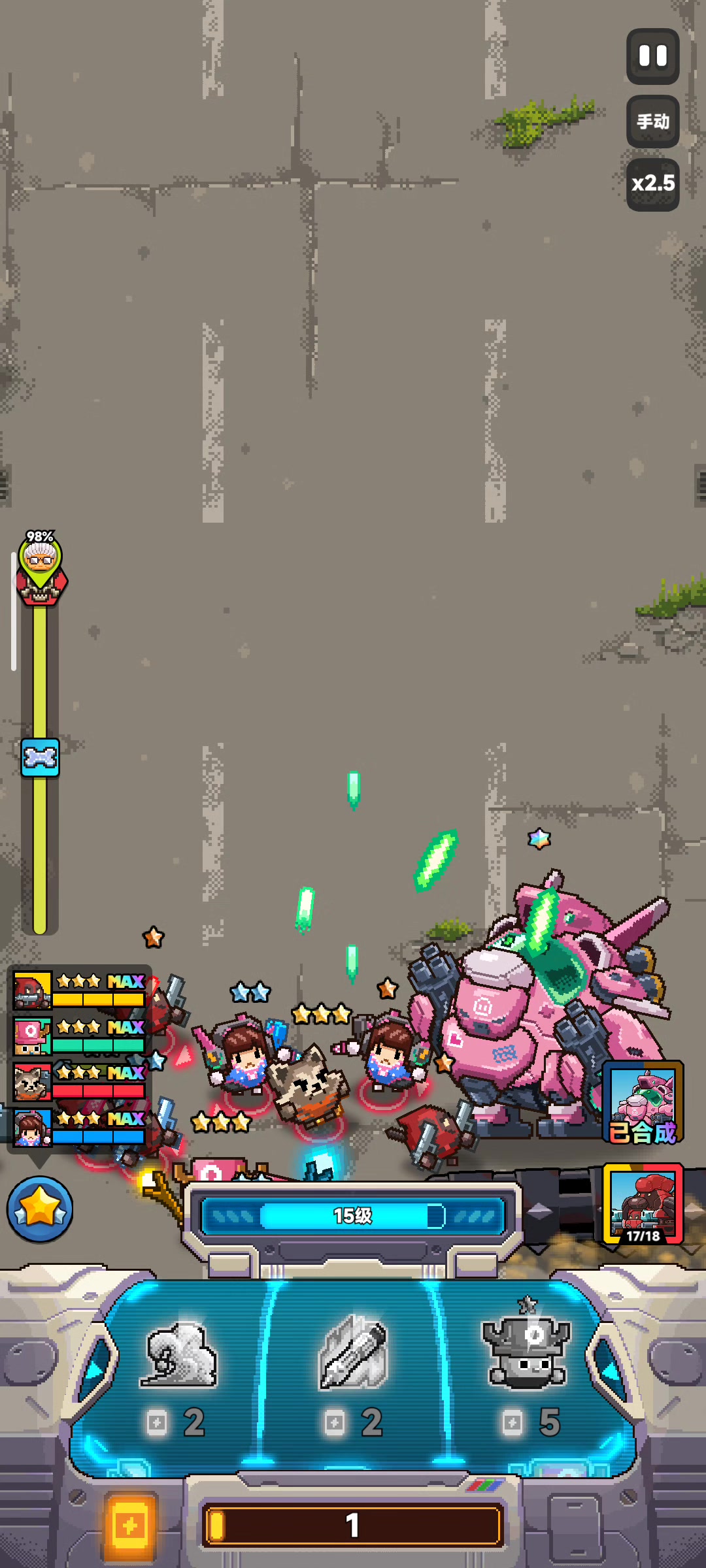Open the pink mech tile marked 已合成
Viewport: 706px width, 1568px height.
(x=643, y=1102)
